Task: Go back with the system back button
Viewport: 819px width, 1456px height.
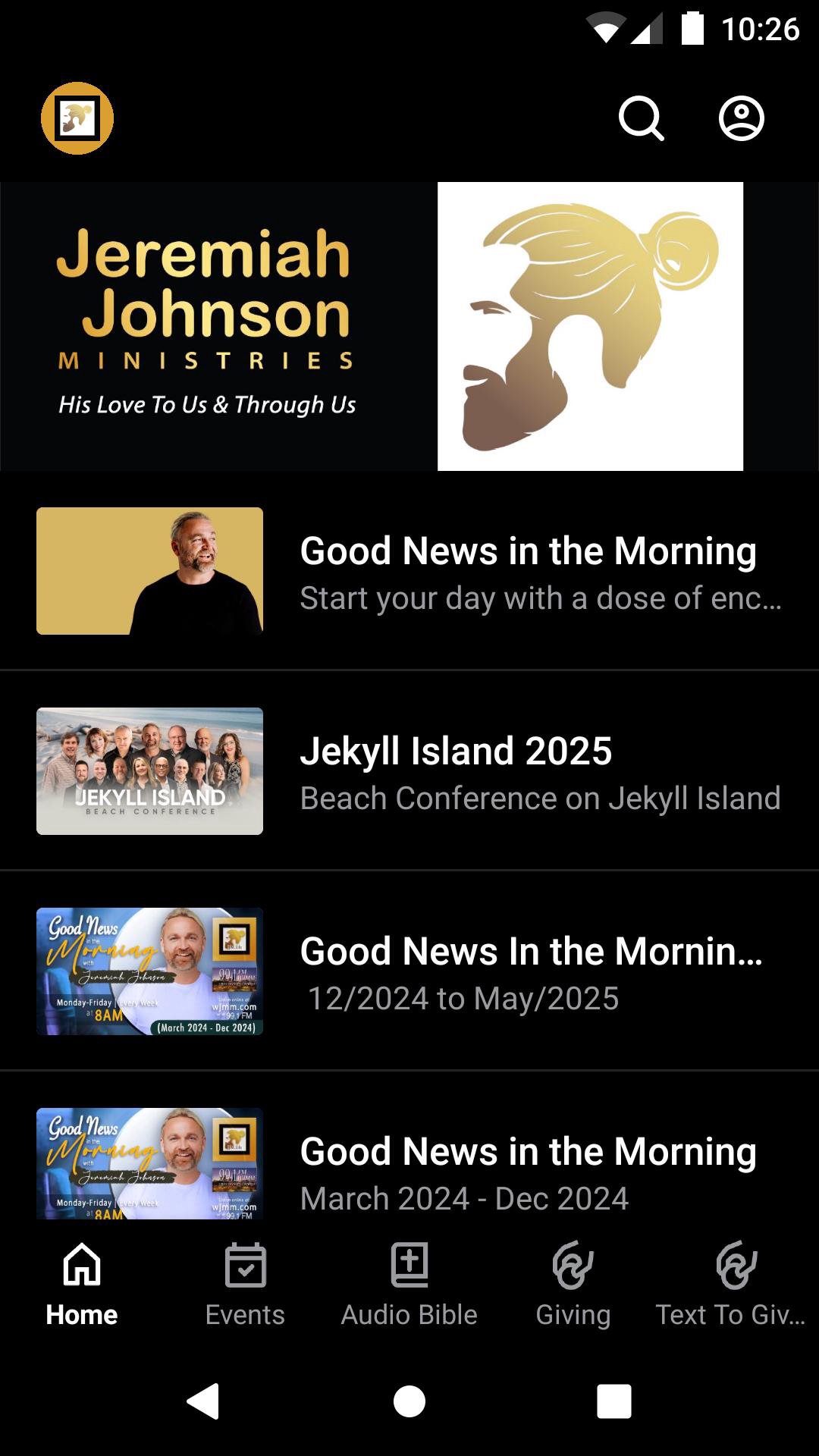Action: pyautogui.click(x=203, y=1401)
